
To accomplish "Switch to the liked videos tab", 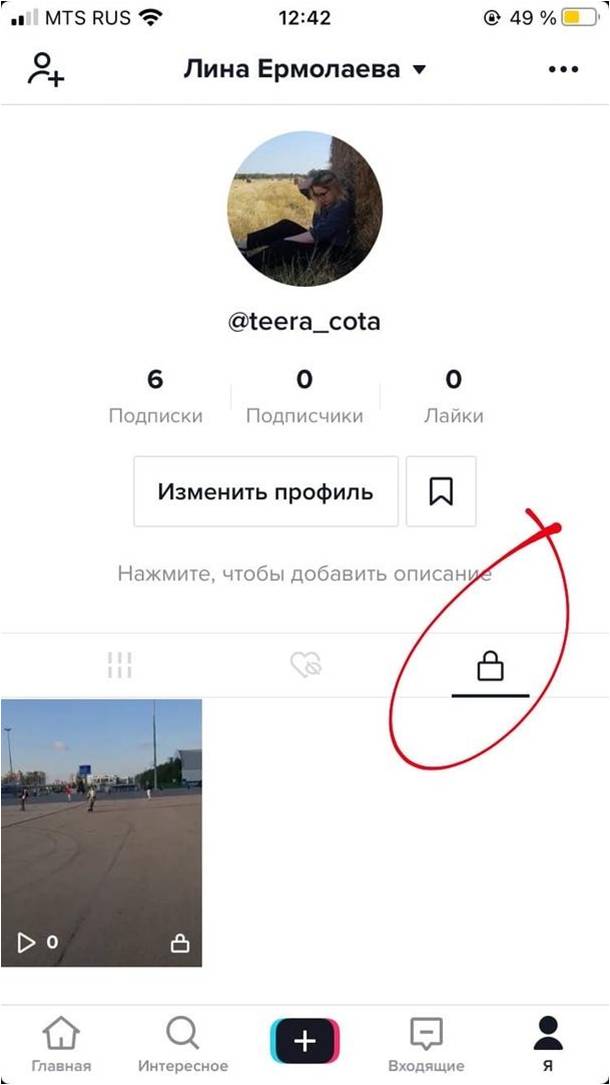I will (x=304, y=665).
